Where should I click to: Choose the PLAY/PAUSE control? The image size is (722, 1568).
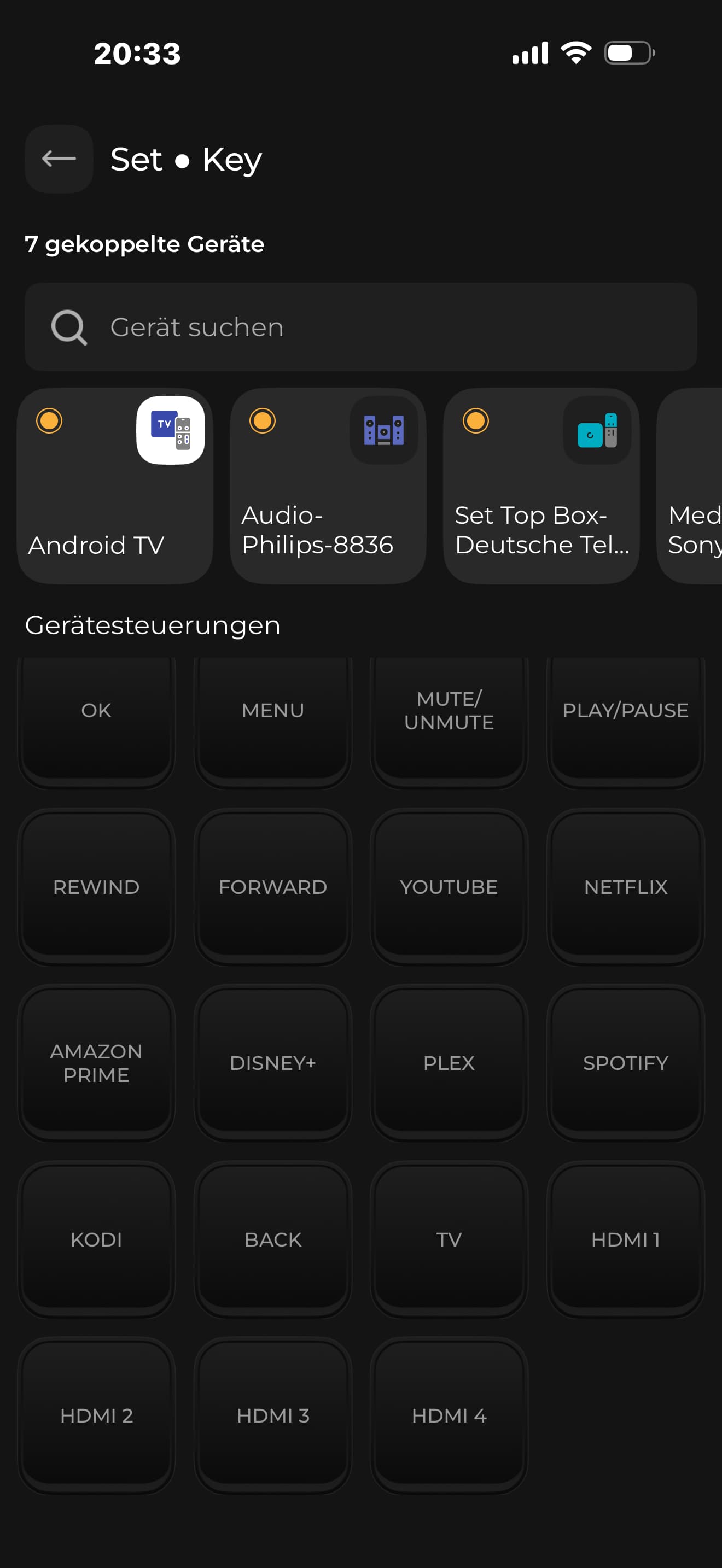(625, 711)
